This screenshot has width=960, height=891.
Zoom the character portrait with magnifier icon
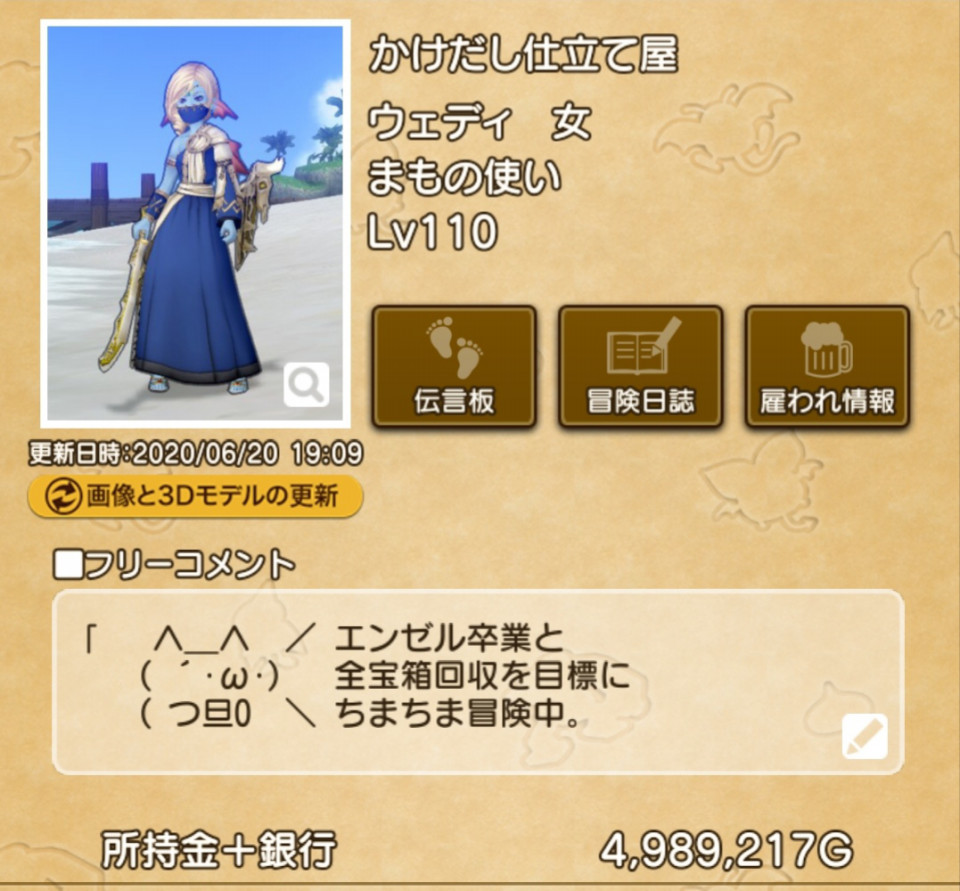tap(306, 384)
